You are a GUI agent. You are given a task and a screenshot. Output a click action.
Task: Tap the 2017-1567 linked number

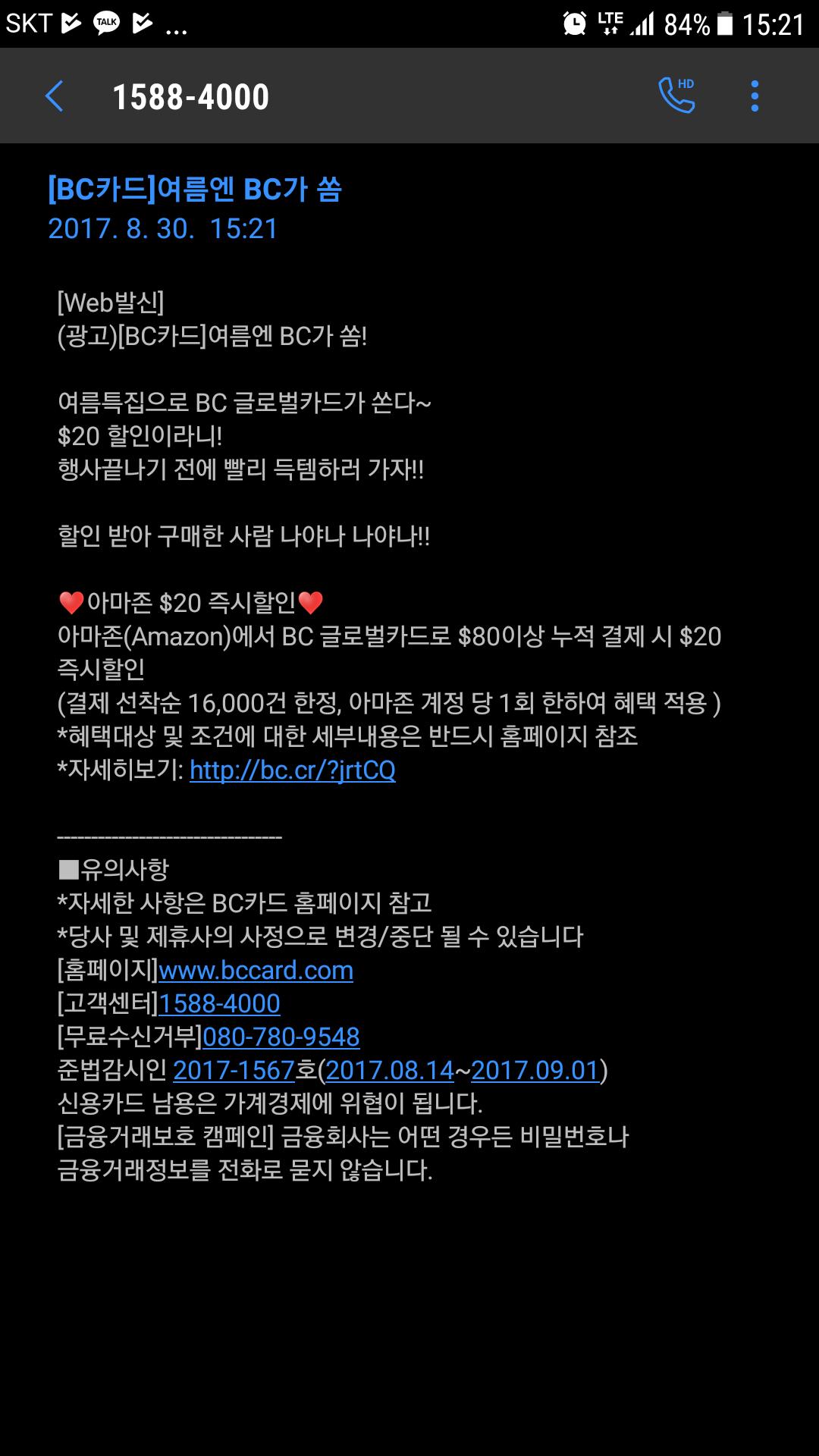point(234,1070)
